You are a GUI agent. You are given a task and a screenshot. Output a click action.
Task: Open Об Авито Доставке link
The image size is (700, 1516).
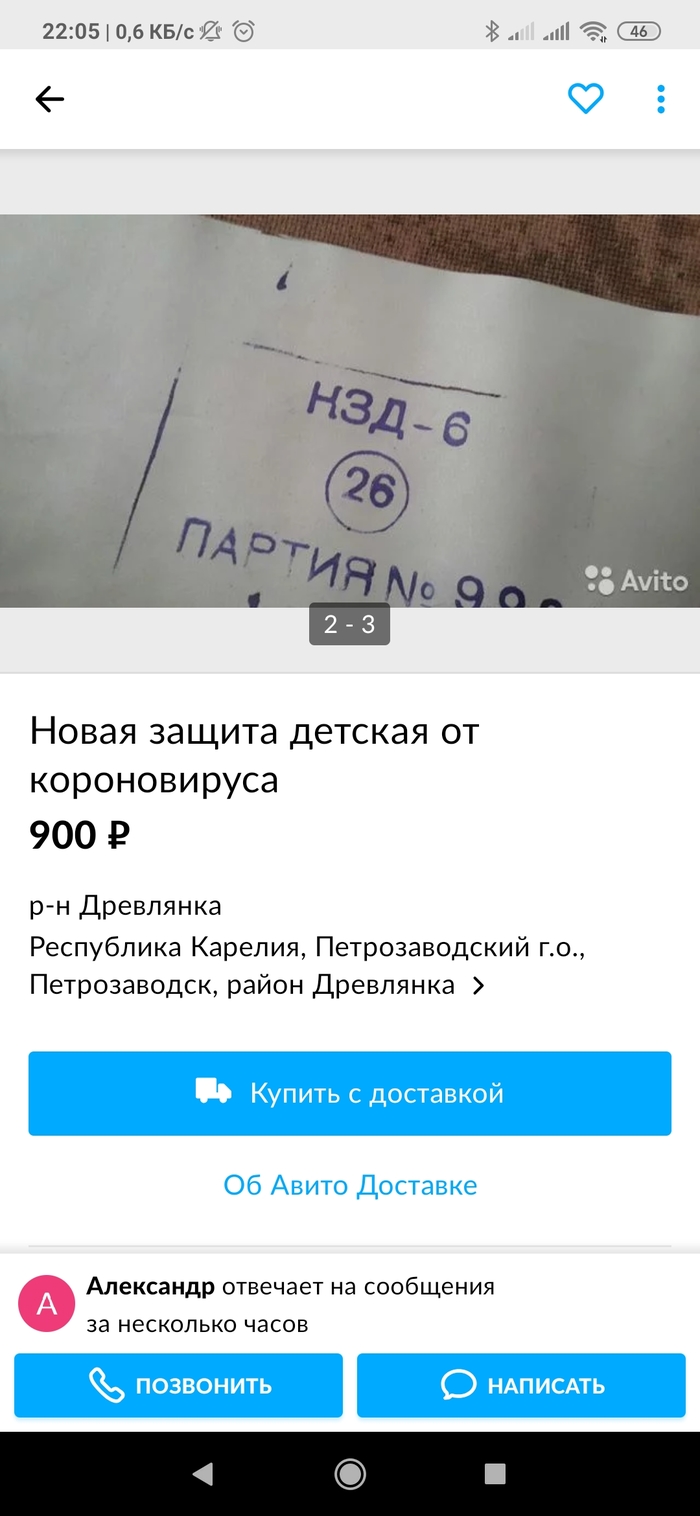click(350, 1186)
